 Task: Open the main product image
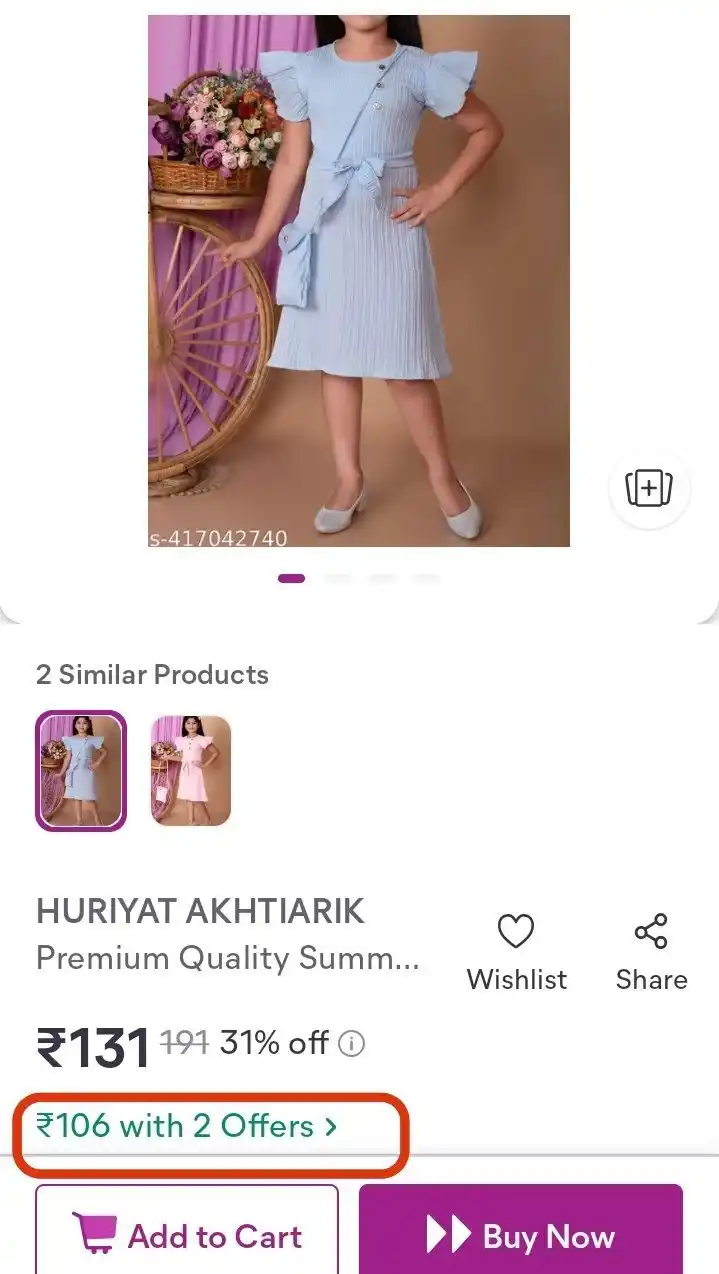tap(359, 280)
